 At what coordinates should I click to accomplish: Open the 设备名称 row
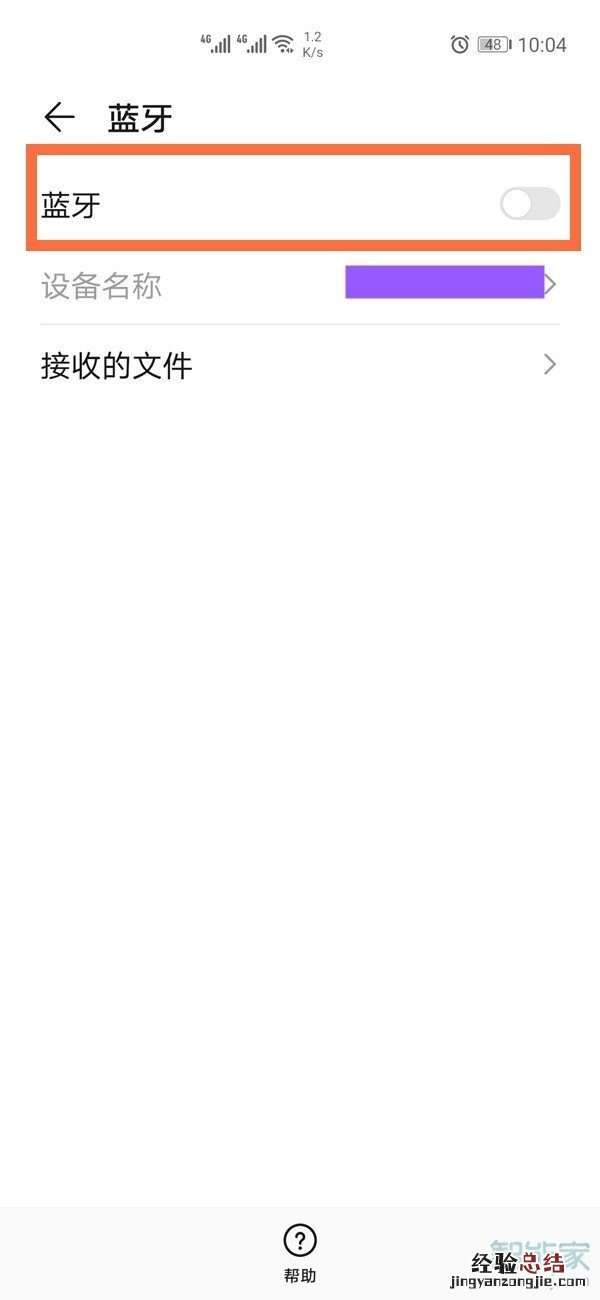(x=300, y=287)
